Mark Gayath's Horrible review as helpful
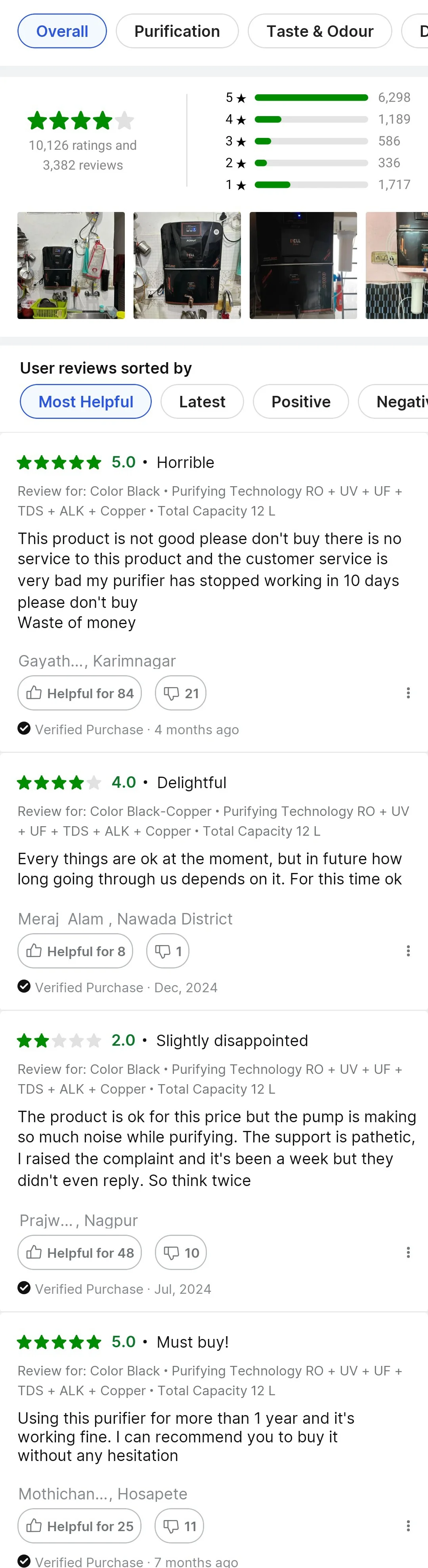The width and height of the screenshot is (428, 1568). click(80, 693)
